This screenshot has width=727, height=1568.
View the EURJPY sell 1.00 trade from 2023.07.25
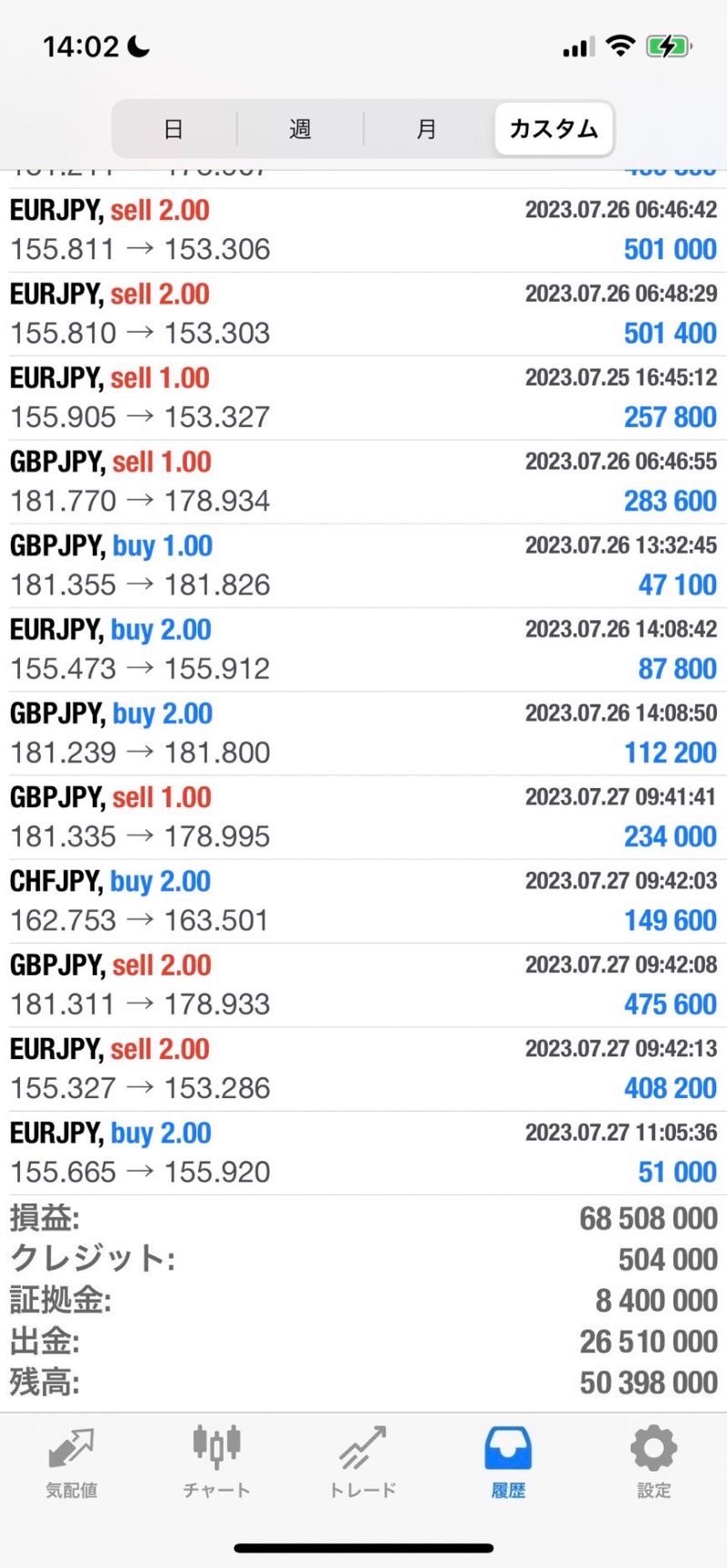(x=363, y=397)
